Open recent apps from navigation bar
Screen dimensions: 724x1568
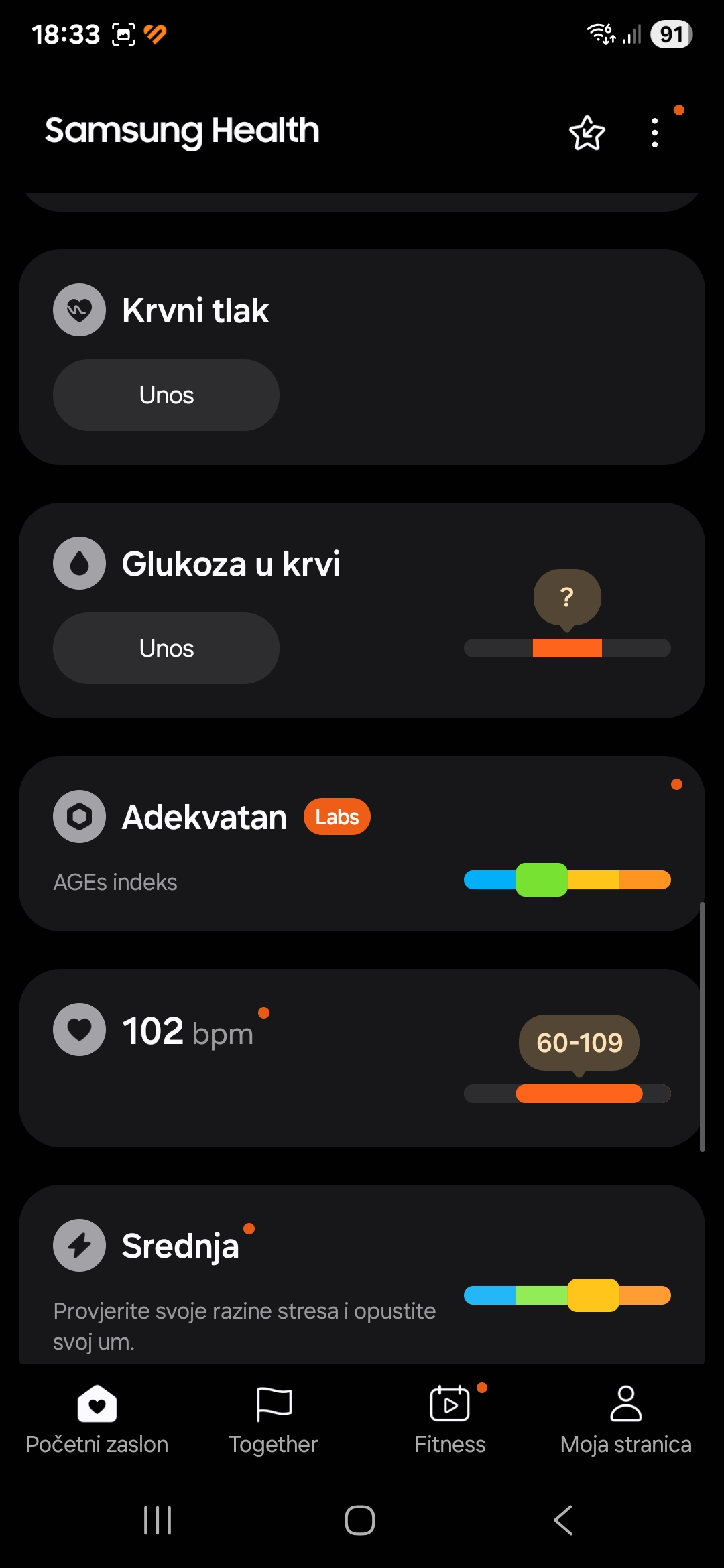158,1520
